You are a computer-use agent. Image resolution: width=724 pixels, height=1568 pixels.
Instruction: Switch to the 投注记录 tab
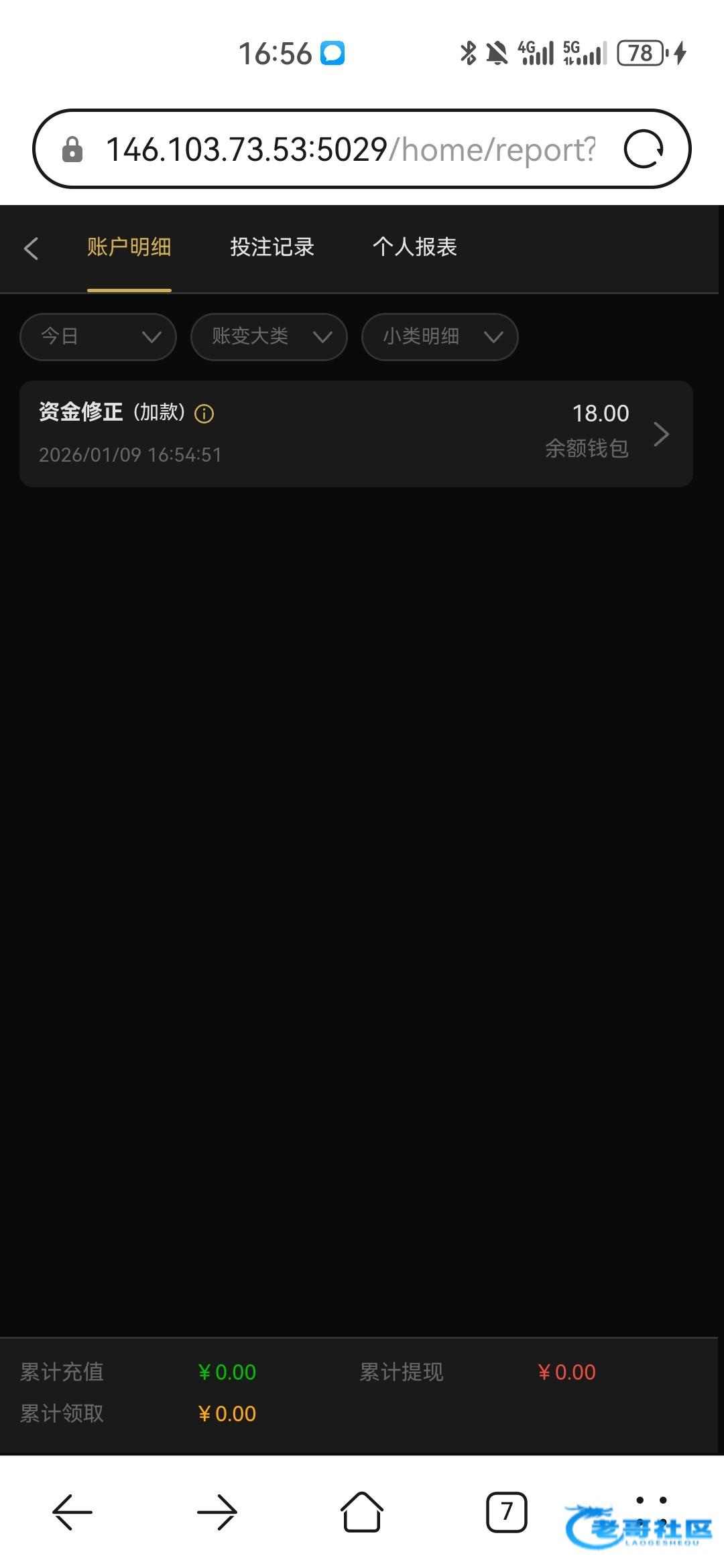pos(271,247)
